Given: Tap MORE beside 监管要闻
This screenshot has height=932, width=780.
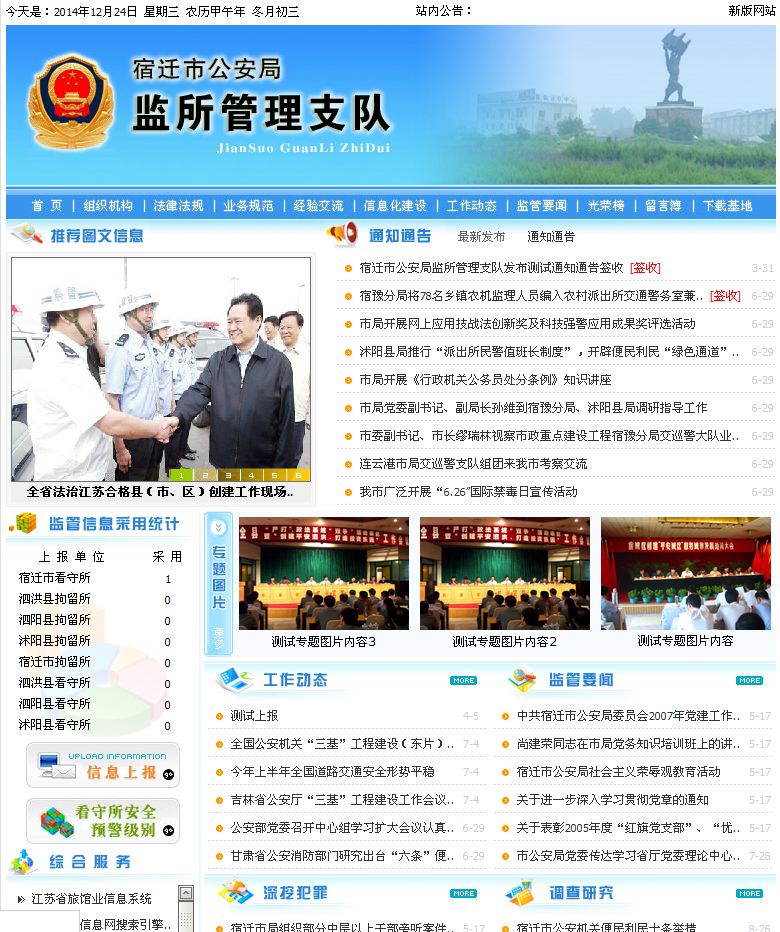Looking at the screenshot, I should pos(749,681).
